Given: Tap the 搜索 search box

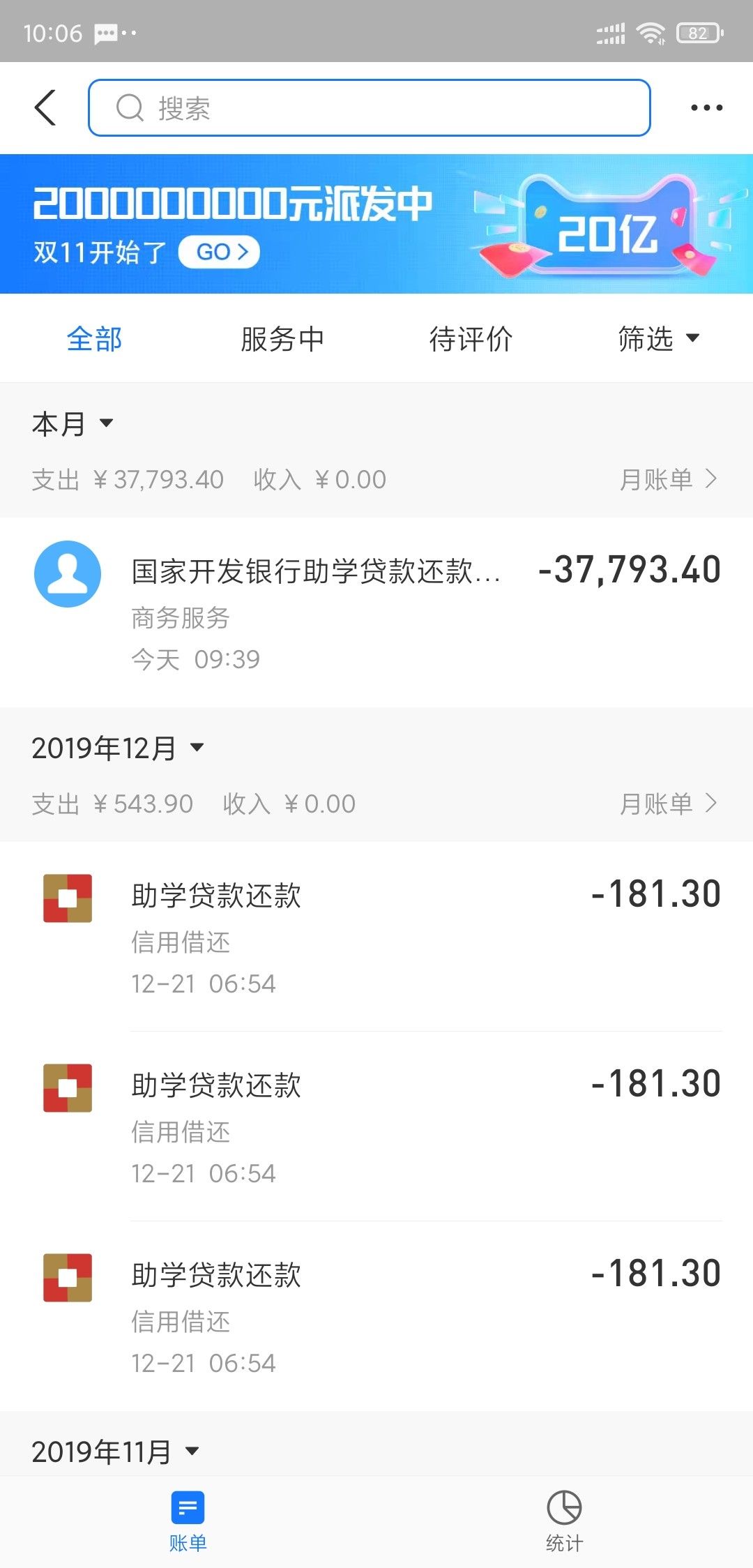Looking at the screenshot, I should click(370, 108).
